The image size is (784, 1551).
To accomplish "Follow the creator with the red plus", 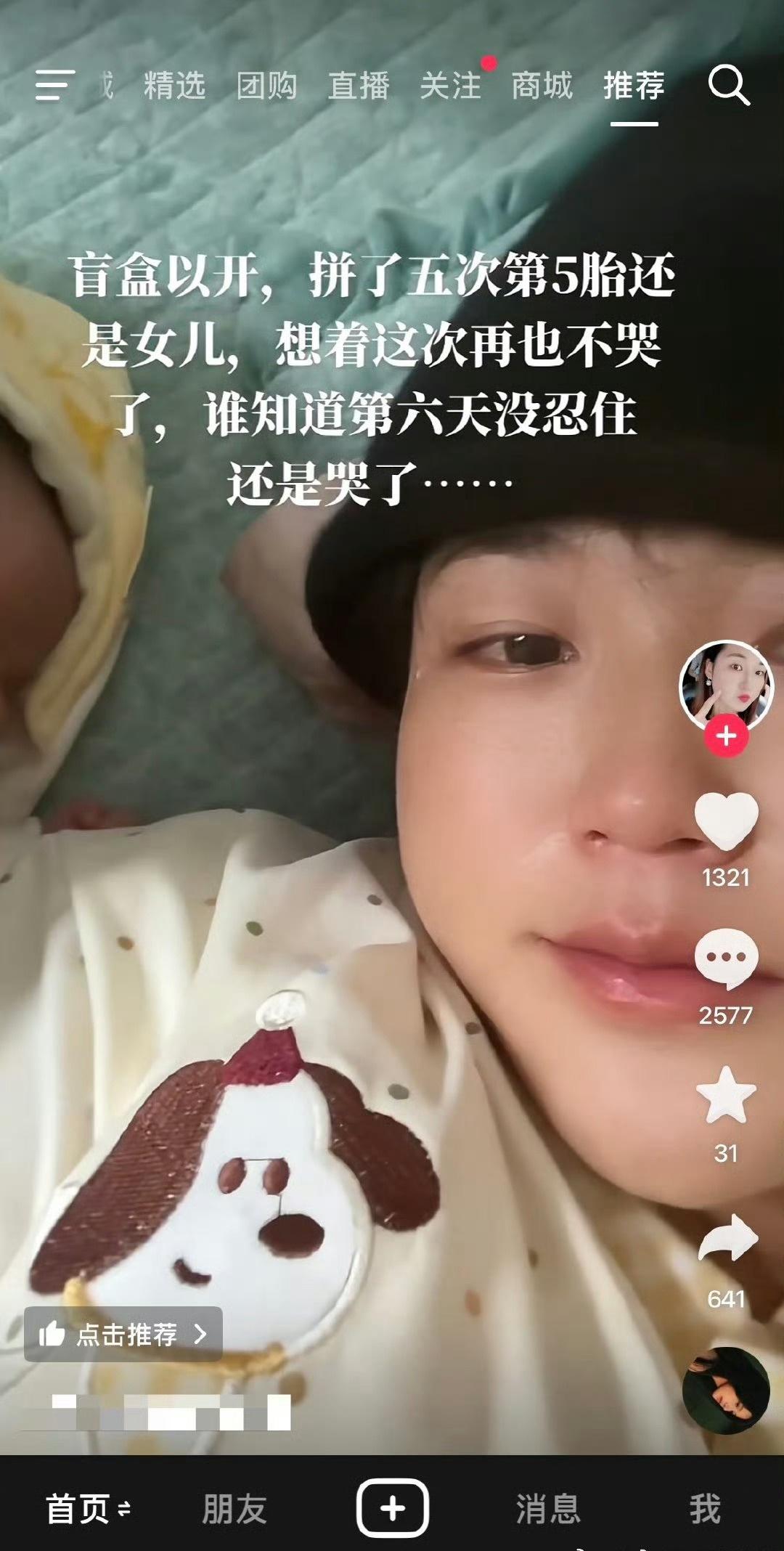I will tap(724, 735).
